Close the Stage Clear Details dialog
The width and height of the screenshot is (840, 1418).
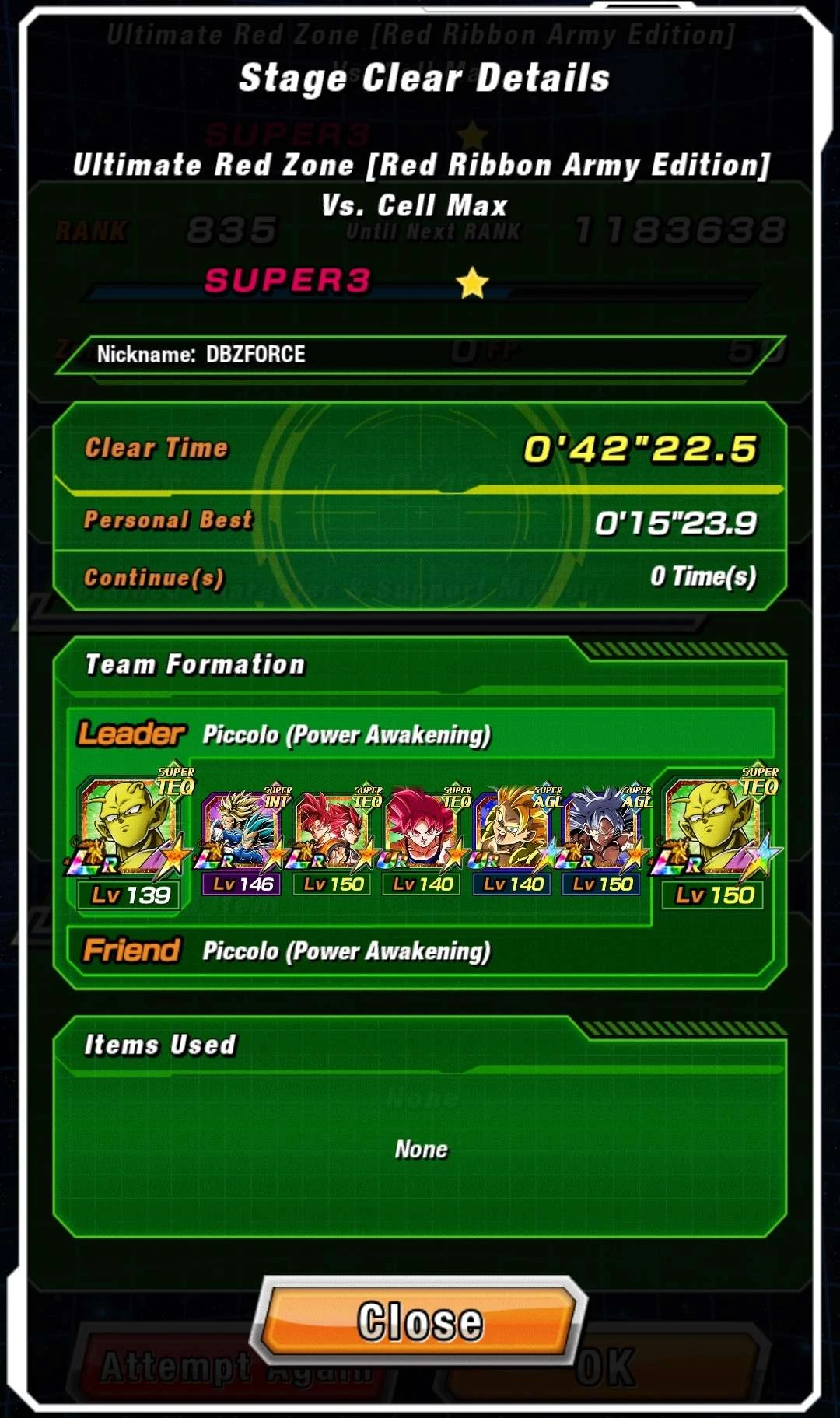click(420, 1321)
